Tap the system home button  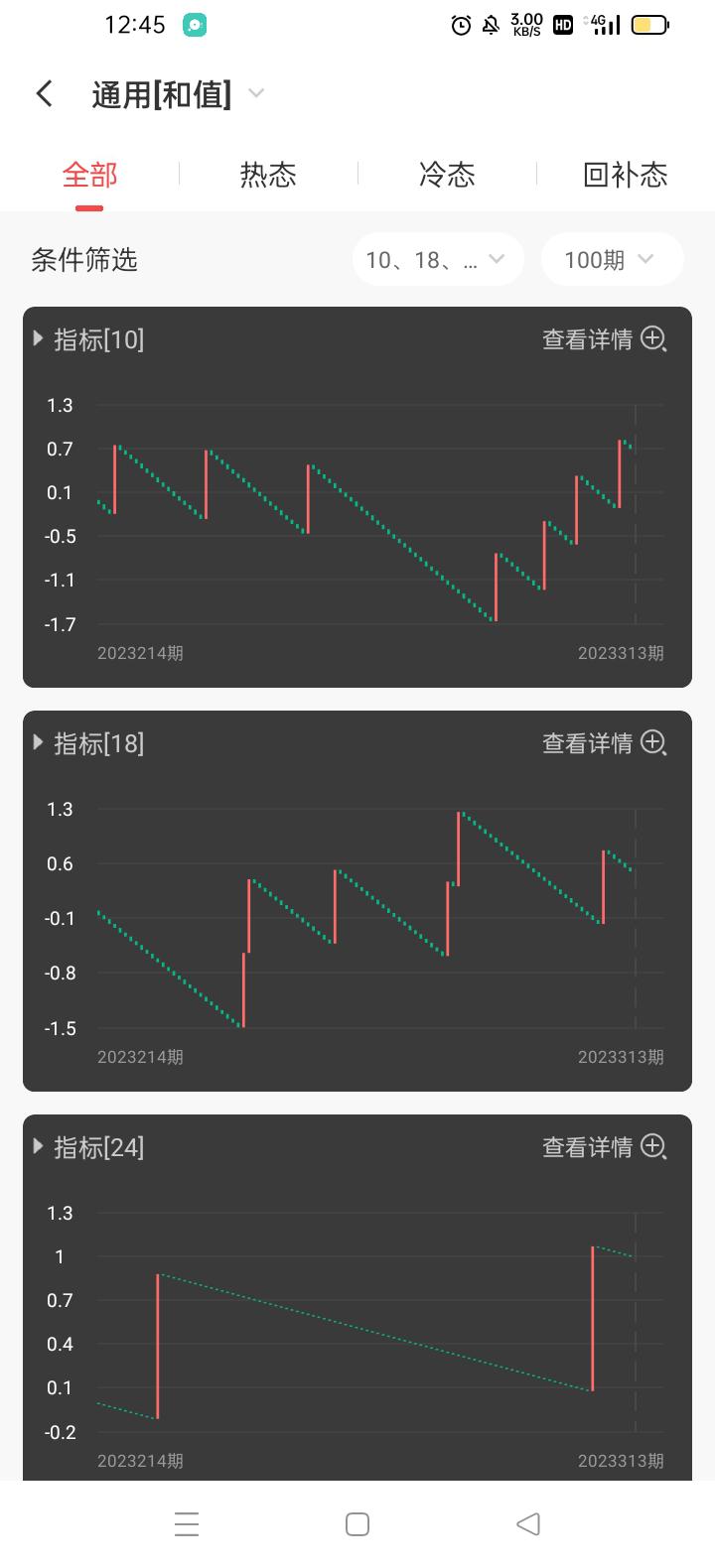357,1524
